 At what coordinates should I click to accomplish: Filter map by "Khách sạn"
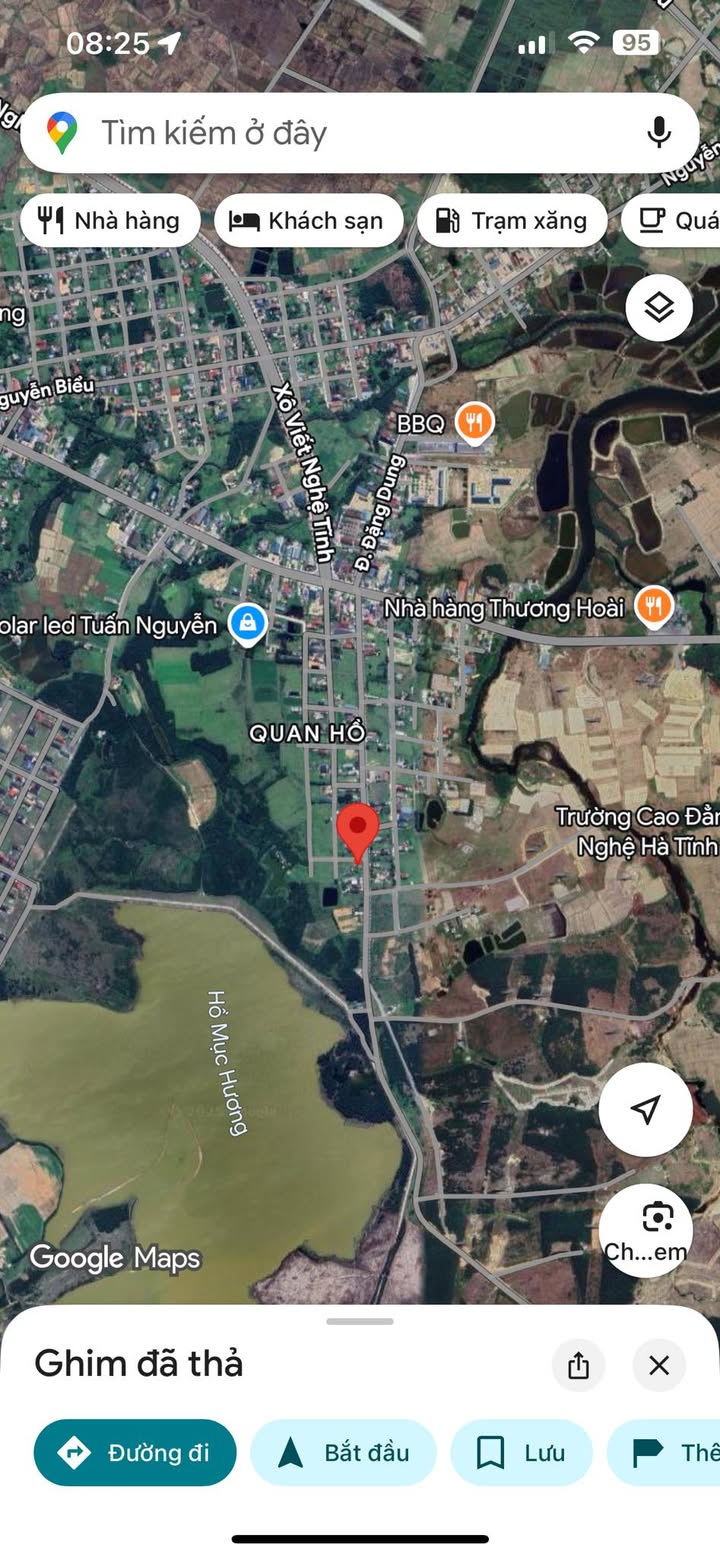(308, 221)
